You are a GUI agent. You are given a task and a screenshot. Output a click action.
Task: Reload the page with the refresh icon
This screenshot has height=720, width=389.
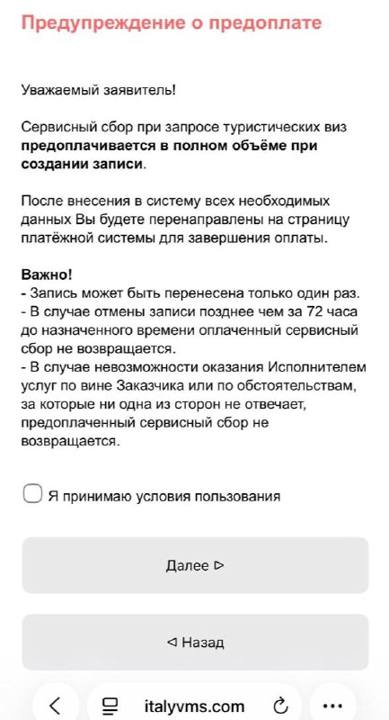[280, 706]
